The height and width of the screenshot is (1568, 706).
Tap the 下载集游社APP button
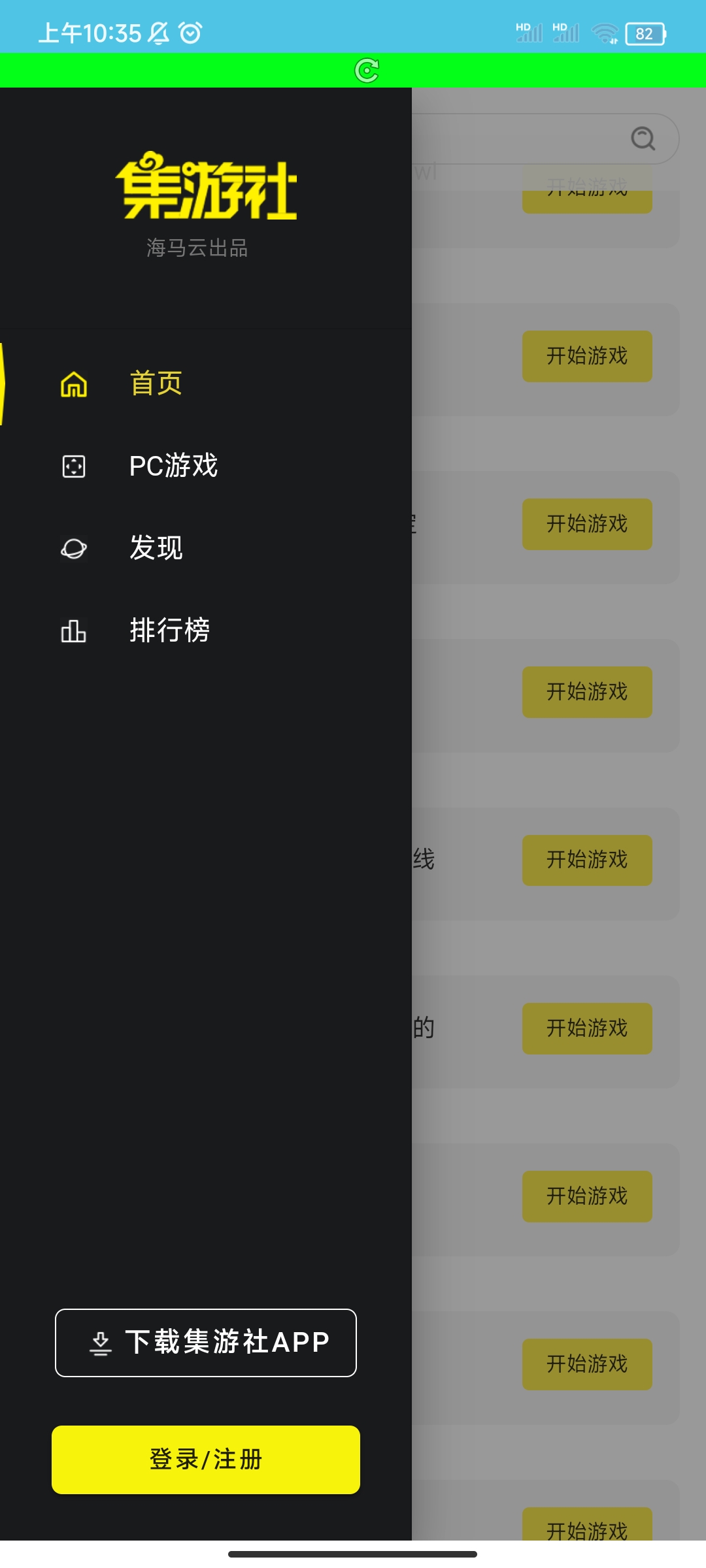point(206,1343)
